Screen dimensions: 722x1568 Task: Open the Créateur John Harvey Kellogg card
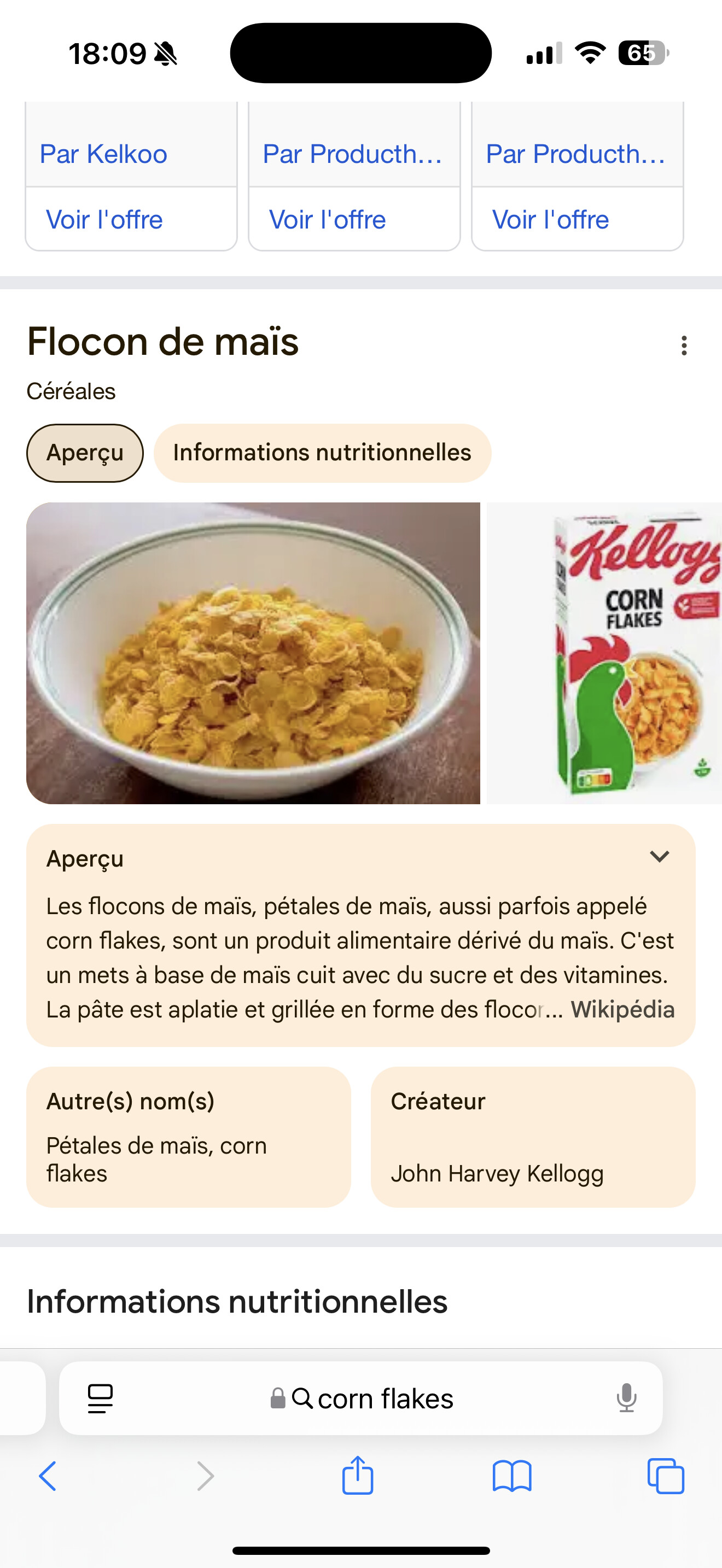click(533, 1137)
